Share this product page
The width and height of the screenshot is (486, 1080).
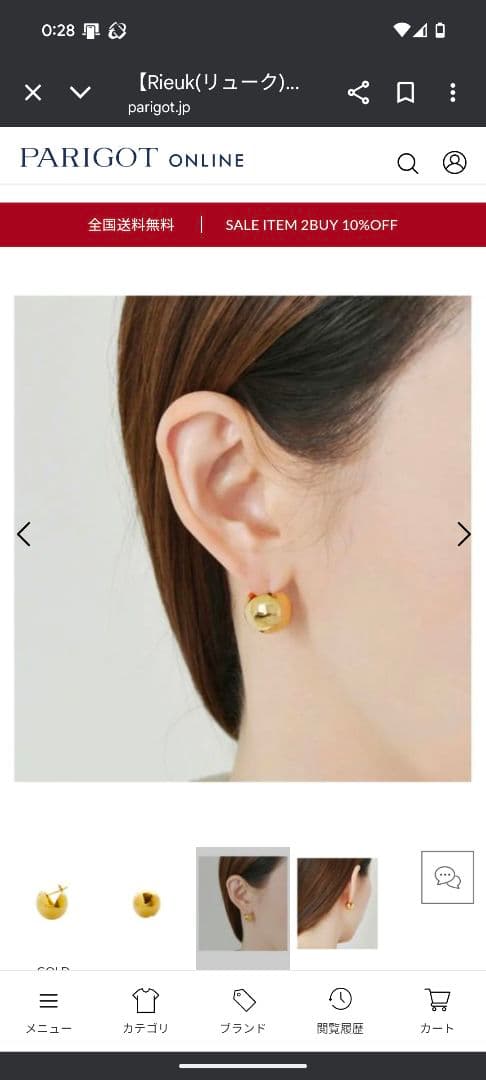coord(358,92)
